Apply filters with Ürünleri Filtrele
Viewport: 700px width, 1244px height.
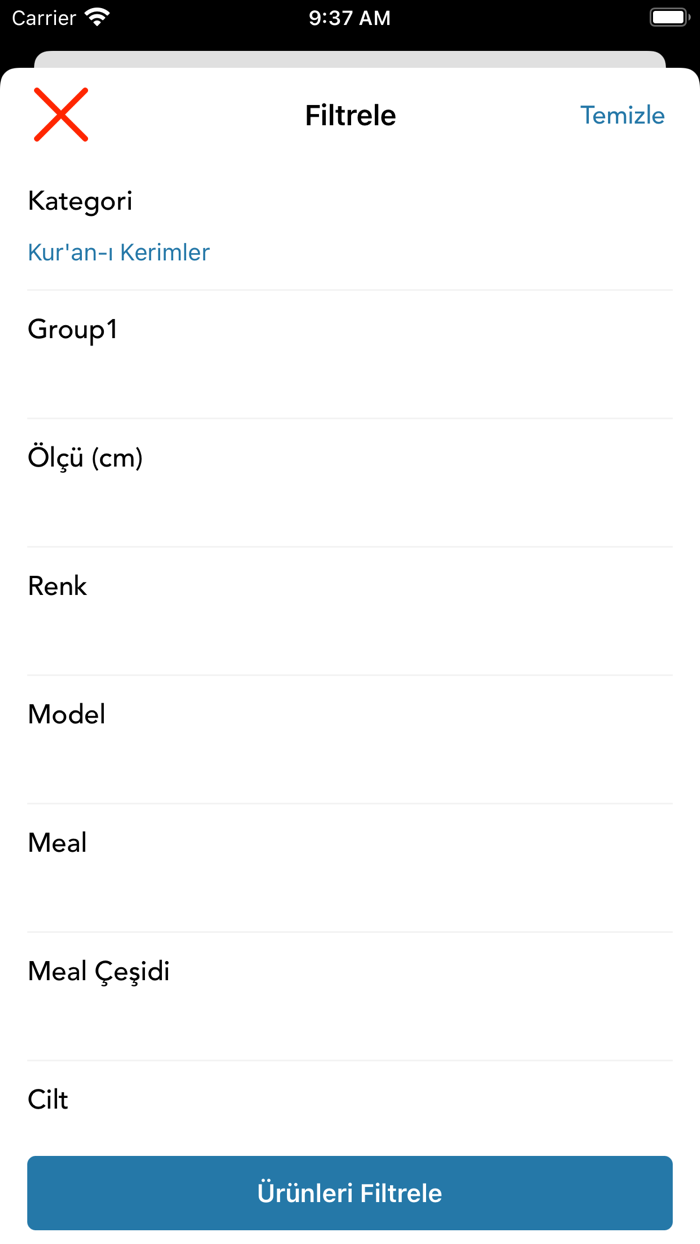350,1193
